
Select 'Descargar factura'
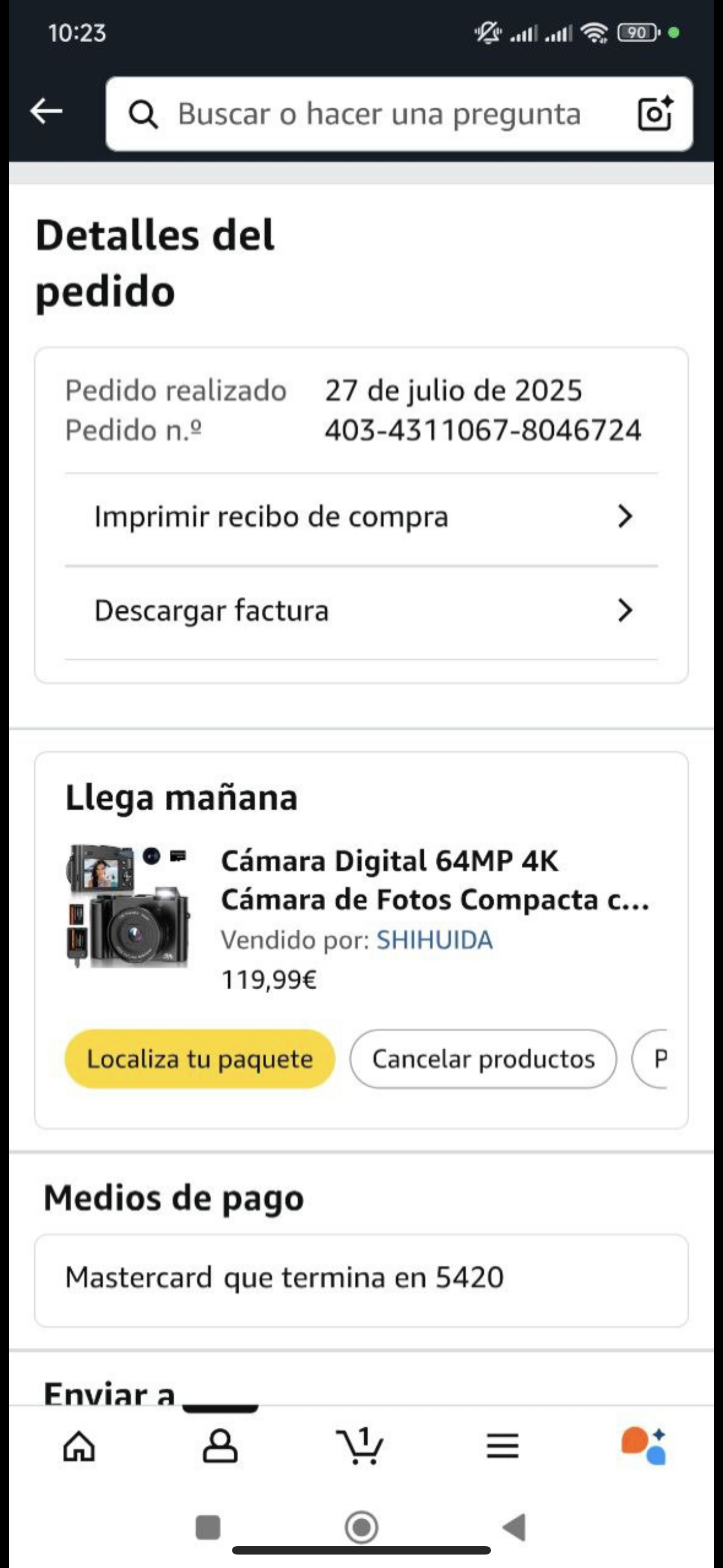point(361,611)
